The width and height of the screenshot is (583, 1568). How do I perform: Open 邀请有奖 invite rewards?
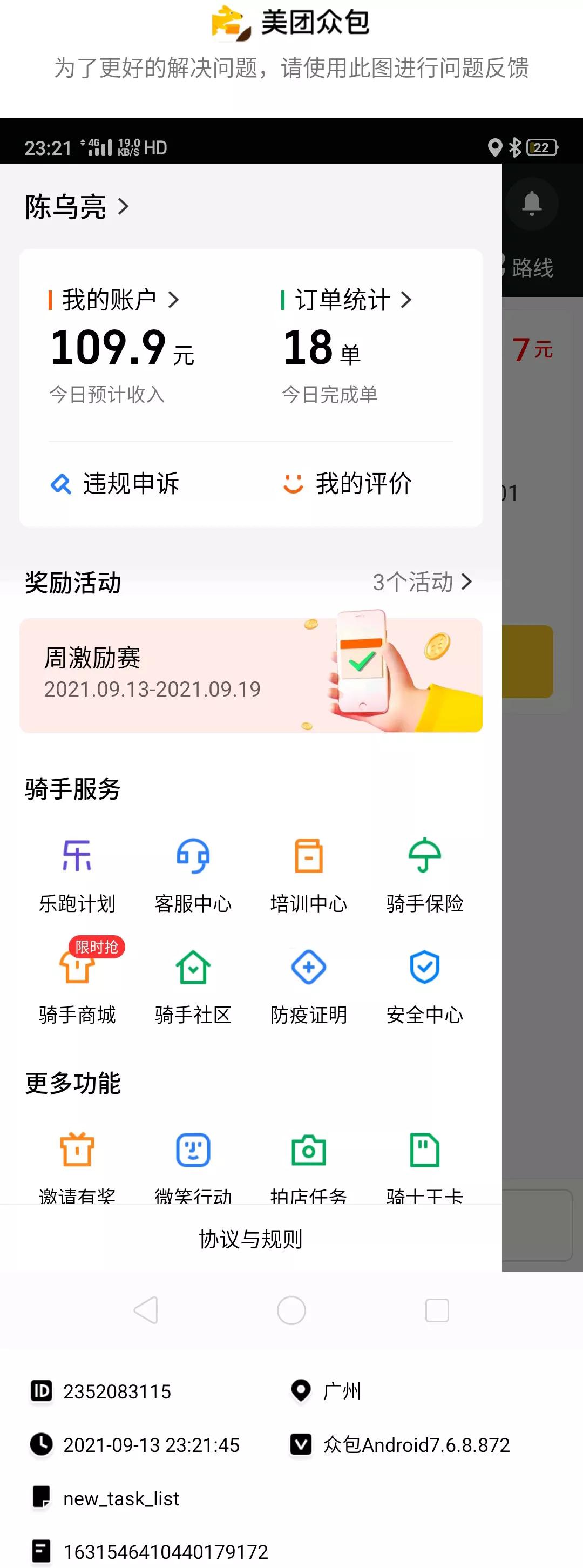coord(77,1163)
